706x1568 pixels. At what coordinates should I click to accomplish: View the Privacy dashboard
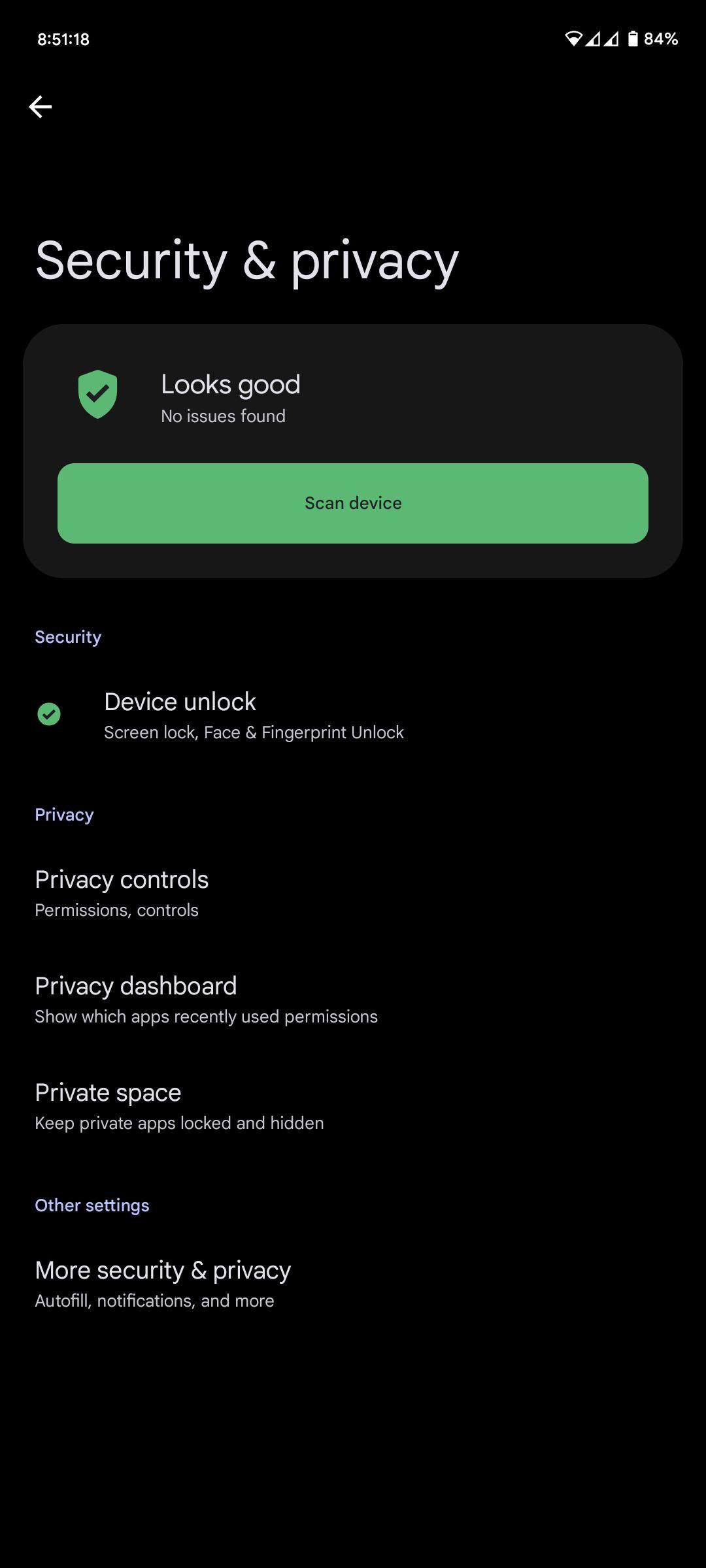(353, 1000)
